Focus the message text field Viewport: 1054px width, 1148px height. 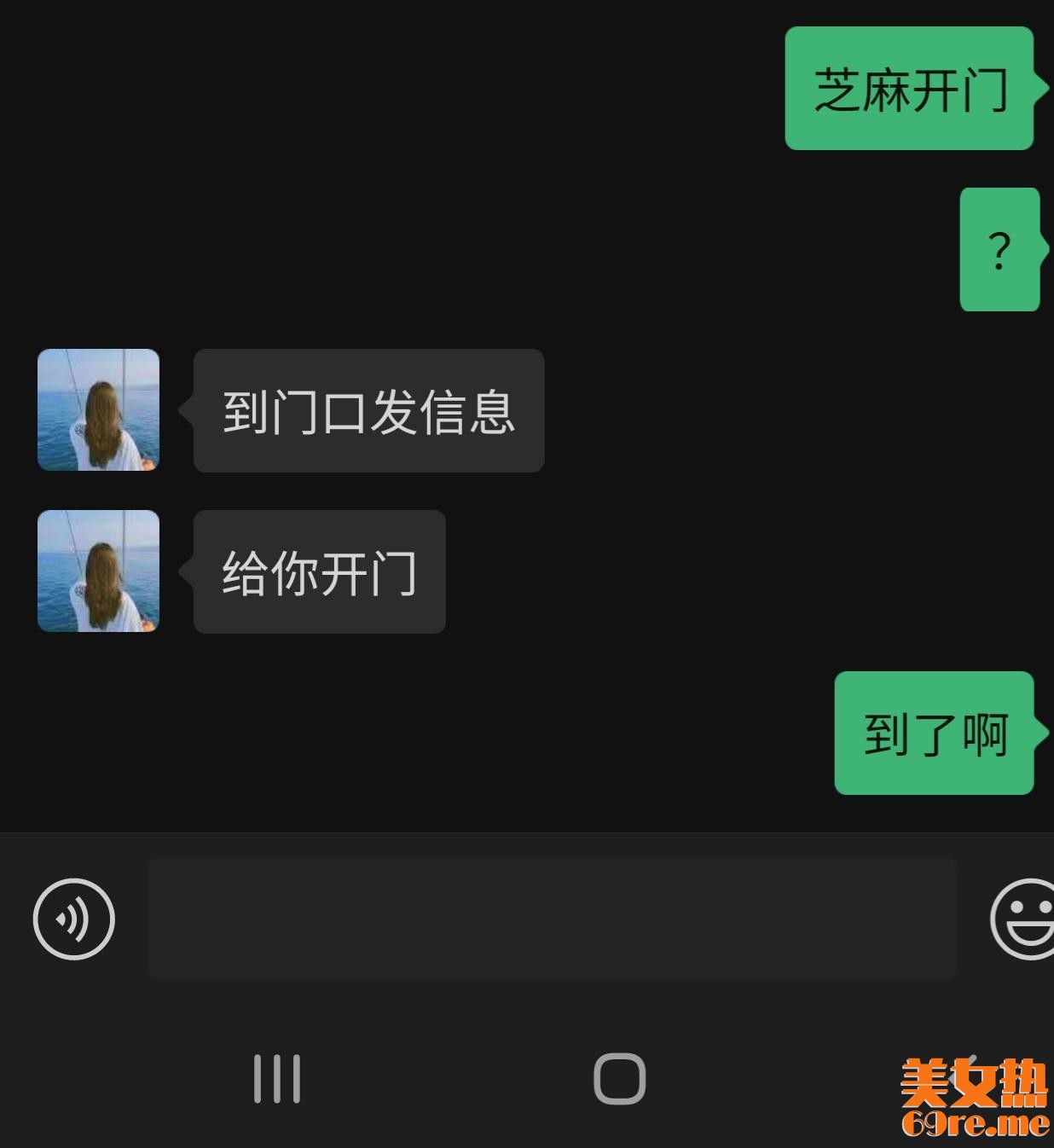tap(552, 919)
